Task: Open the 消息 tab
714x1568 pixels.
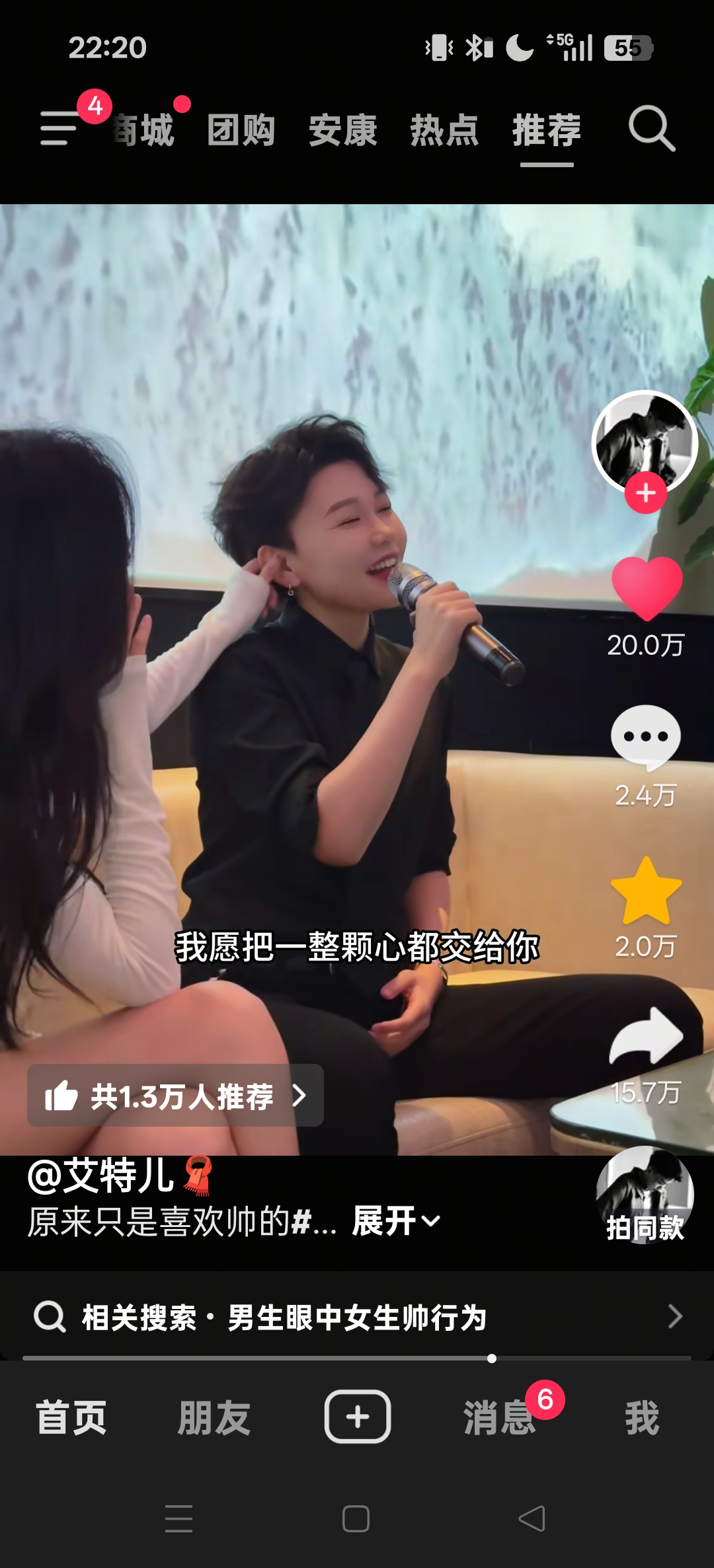Action: pos(499,1417)
